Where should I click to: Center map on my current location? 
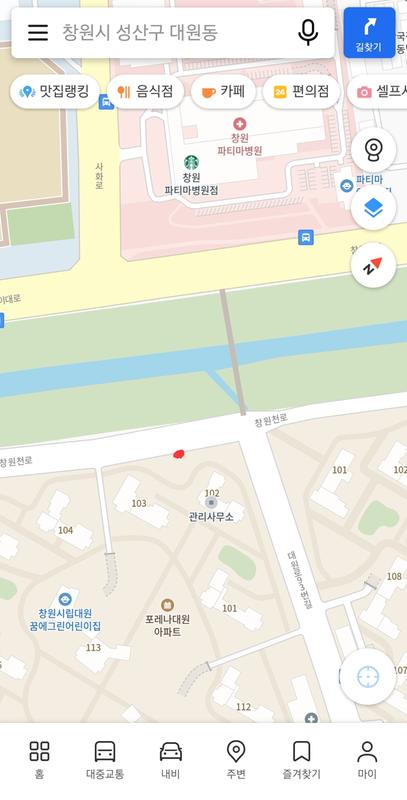tap(368, 677)
